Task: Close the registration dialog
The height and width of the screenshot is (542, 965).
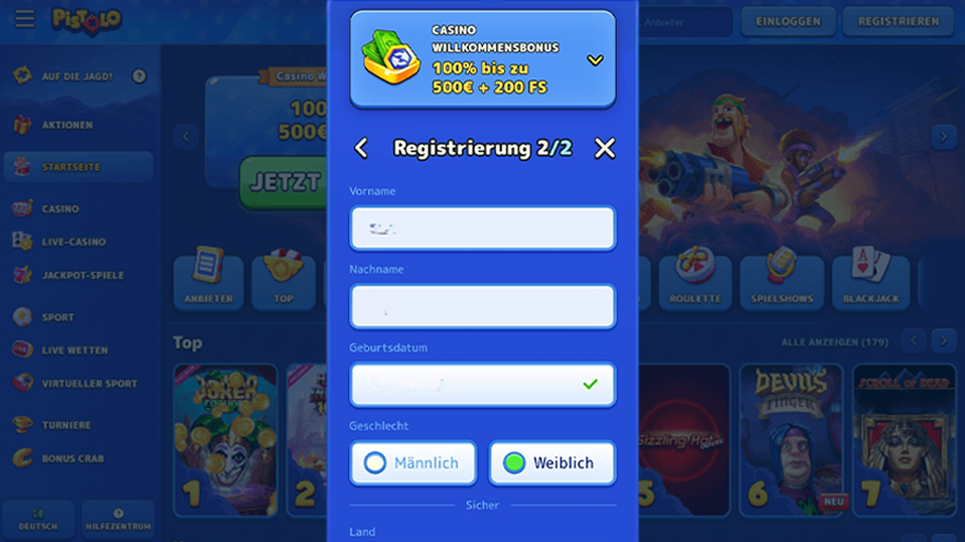Action: [604, 148]
